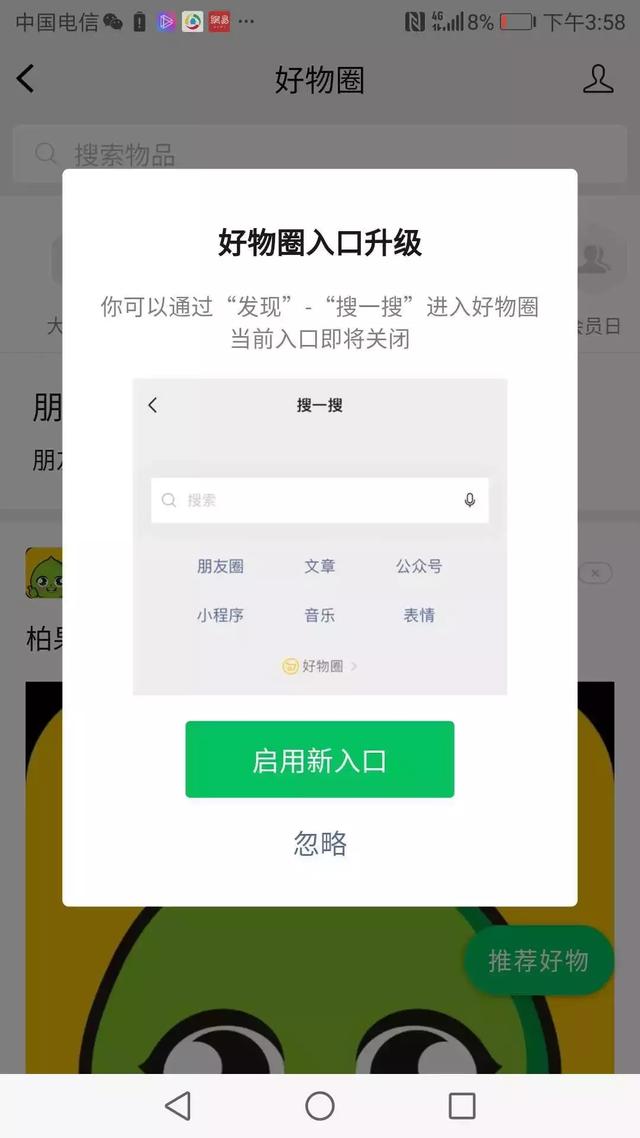640x1138 pixels.
Task: Tap the 启用新入口 green button
Action: pyautogui.click(x=319, y=759)
